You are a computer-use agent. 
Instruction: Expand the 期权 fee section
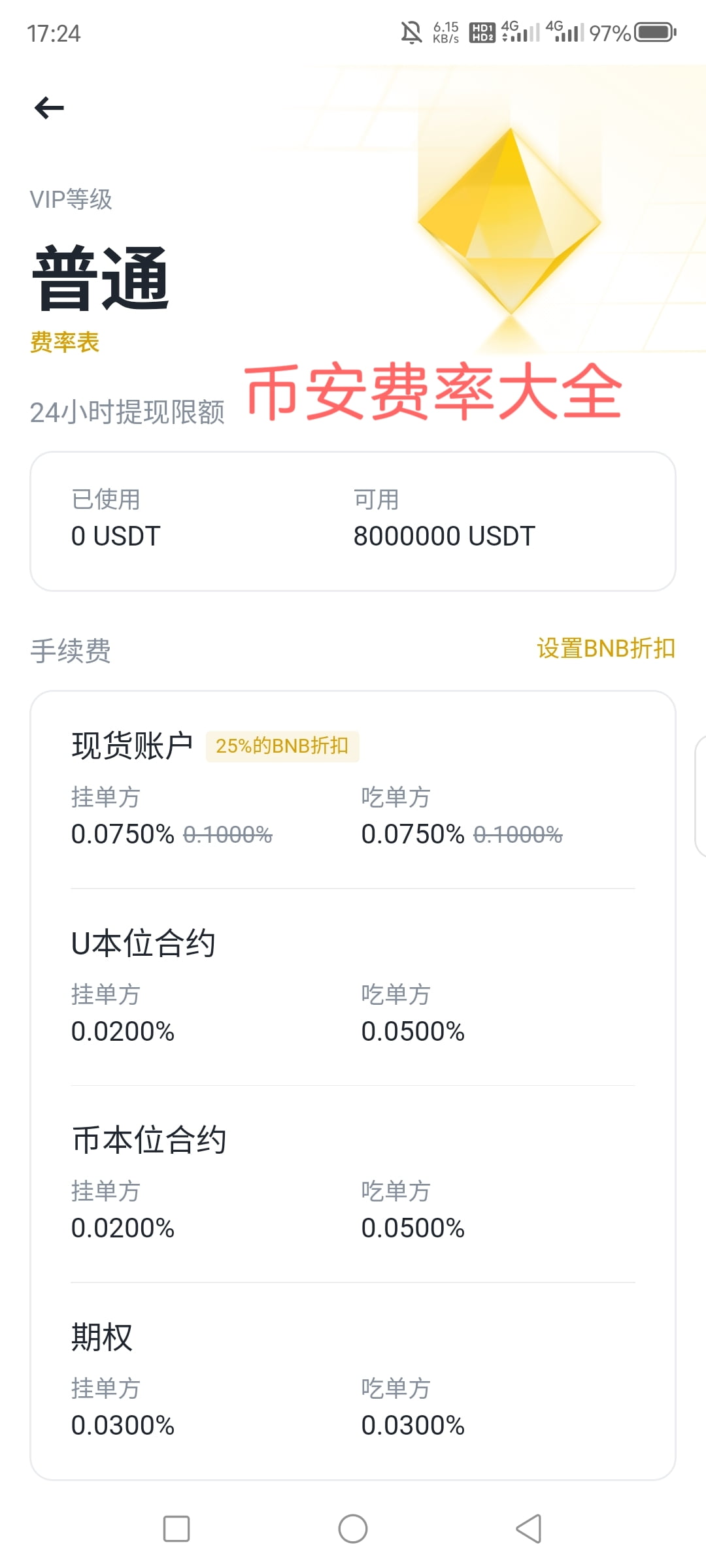101,1337
